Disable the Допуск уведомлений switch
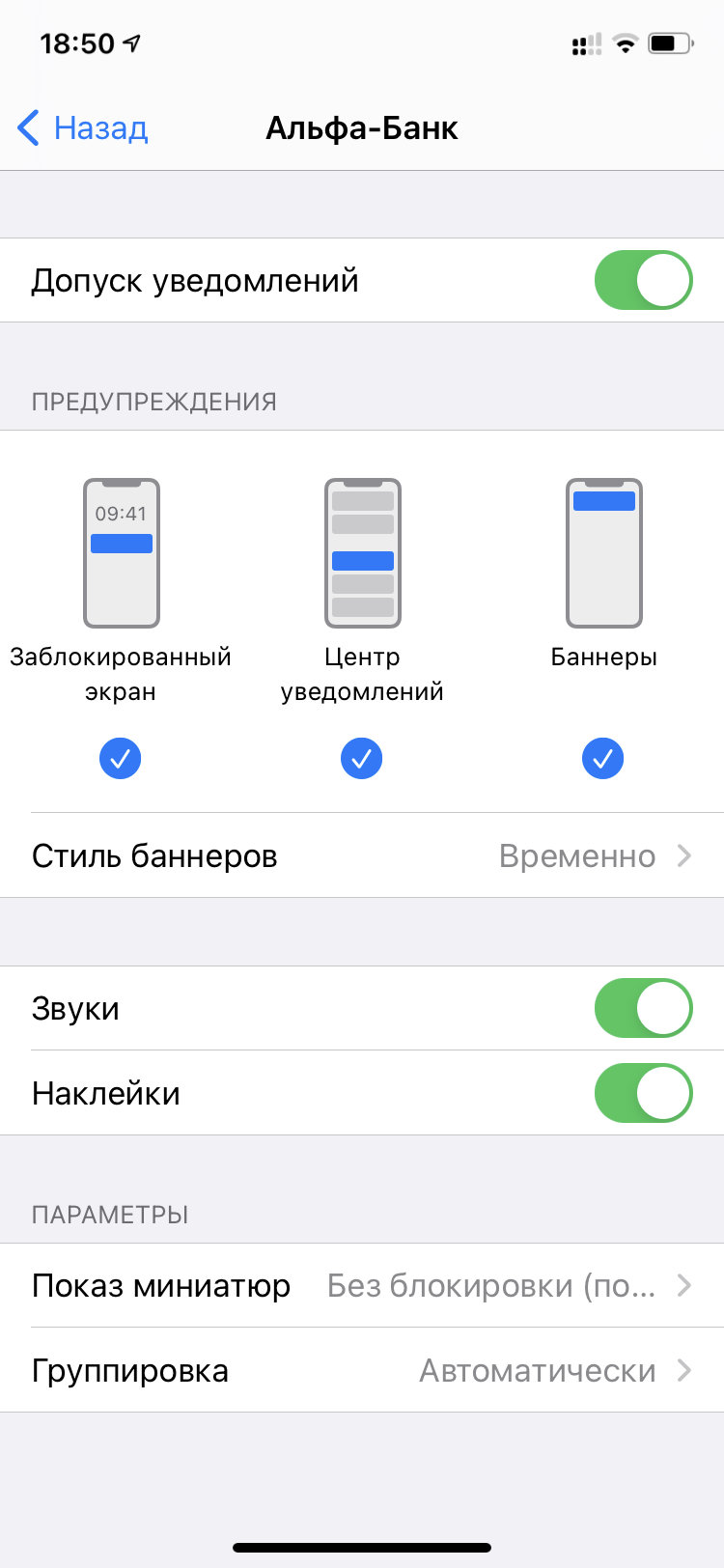724x1568 pixels. tap(643, 280)
